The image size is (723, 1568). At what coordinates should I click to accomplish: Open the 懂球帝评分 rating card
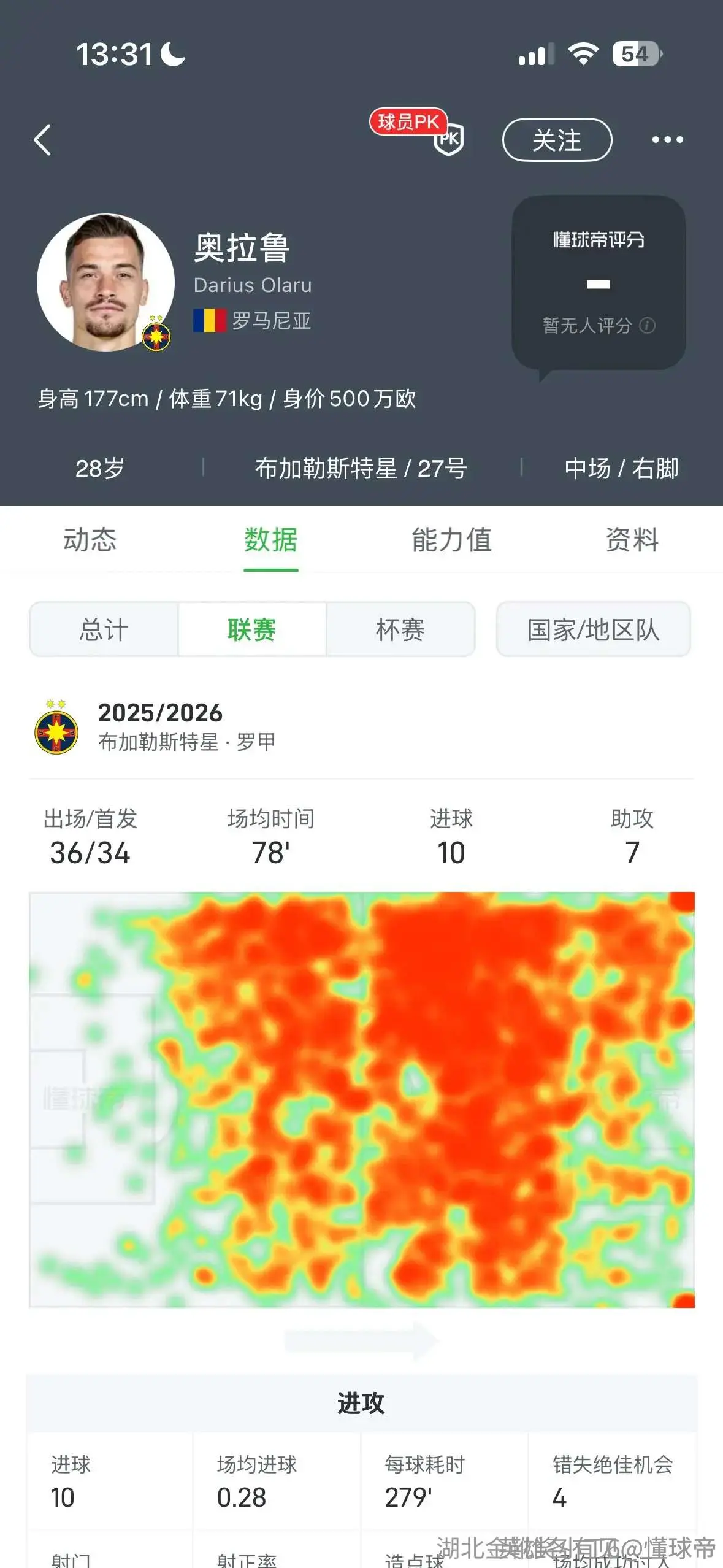[x=599, y=283]
